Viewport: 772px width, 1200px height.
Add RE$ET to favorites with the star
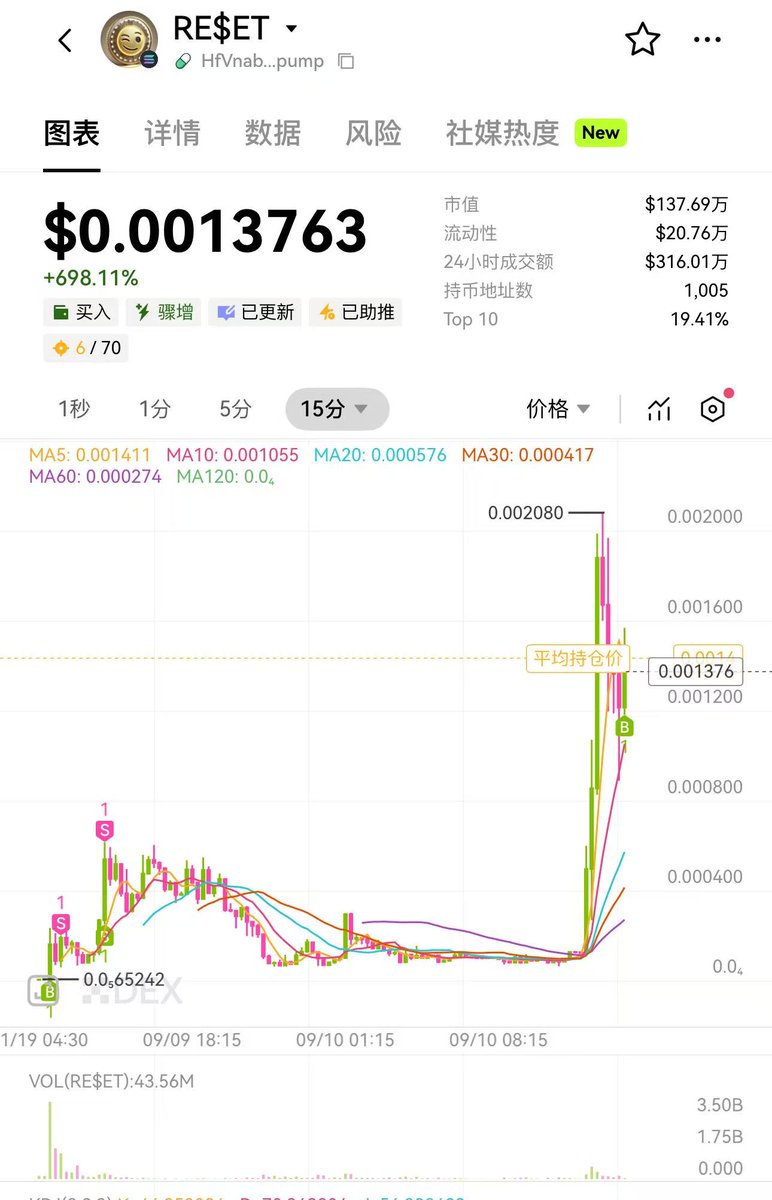point(642,40)
